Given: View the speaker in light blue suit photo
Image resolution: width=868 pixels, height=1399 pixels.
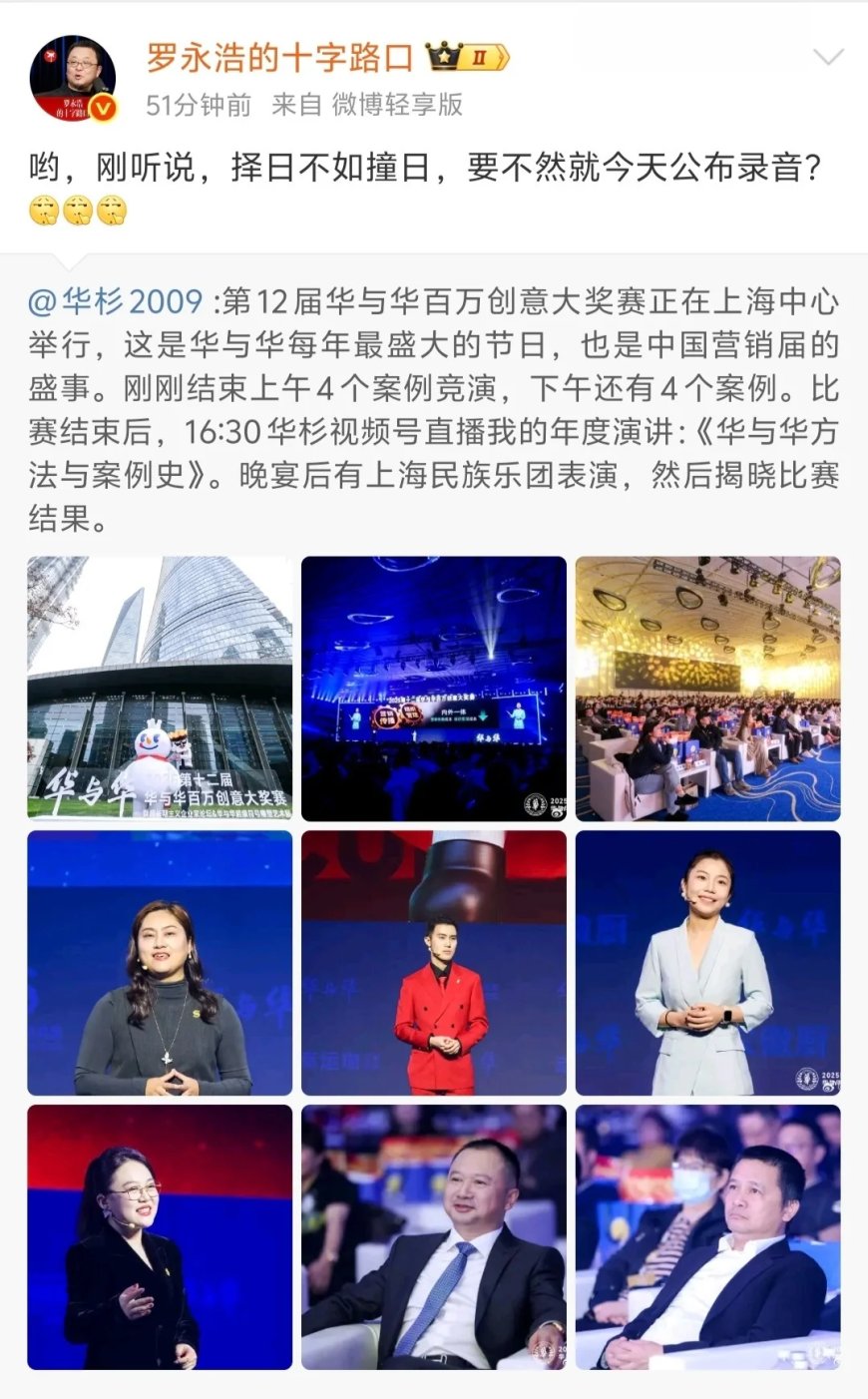Looking at the screenshot, I should [706, 962].
